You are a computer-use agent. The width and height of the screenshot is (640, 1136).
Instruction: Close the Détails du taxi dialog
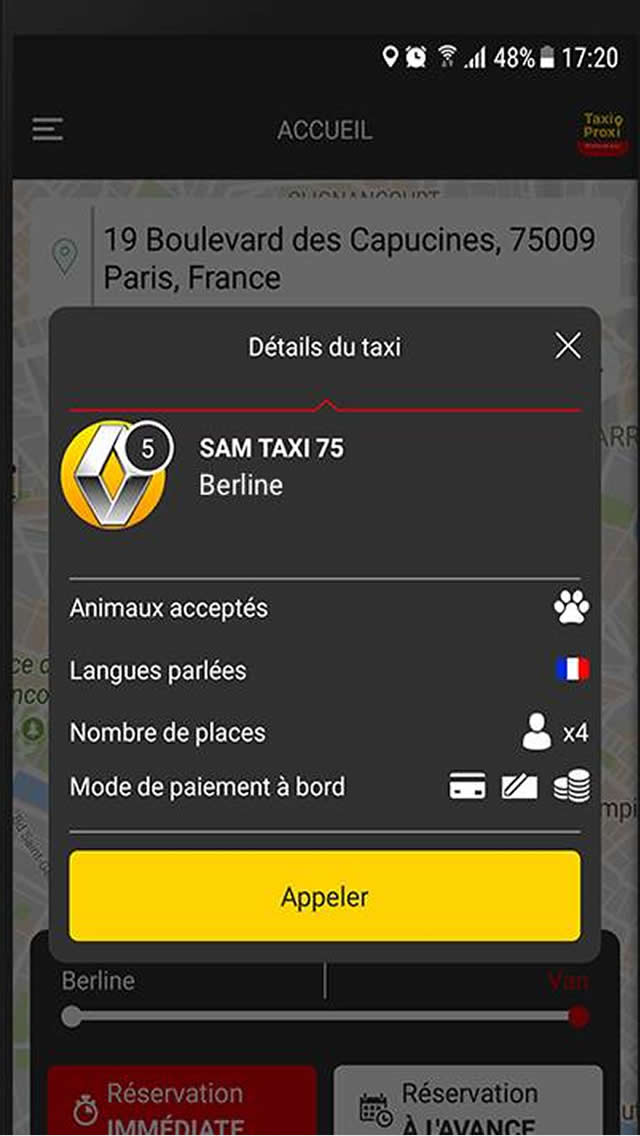(568, 346)
